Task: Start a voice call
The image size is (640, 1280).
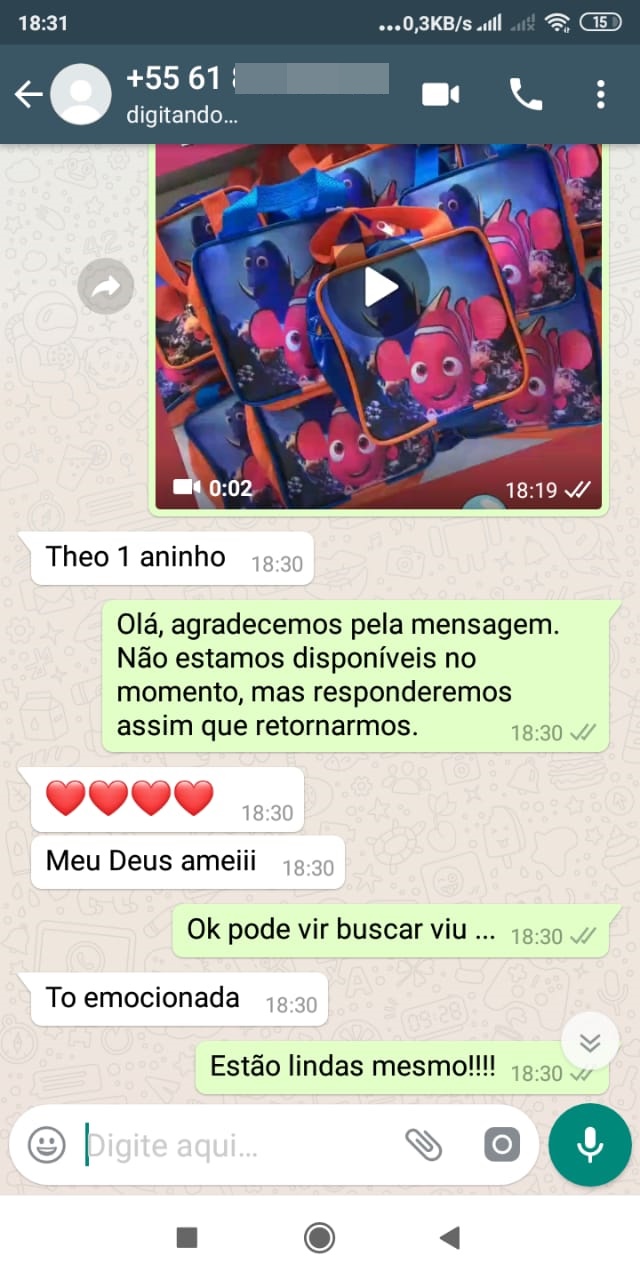Action: tap(526, 95)
